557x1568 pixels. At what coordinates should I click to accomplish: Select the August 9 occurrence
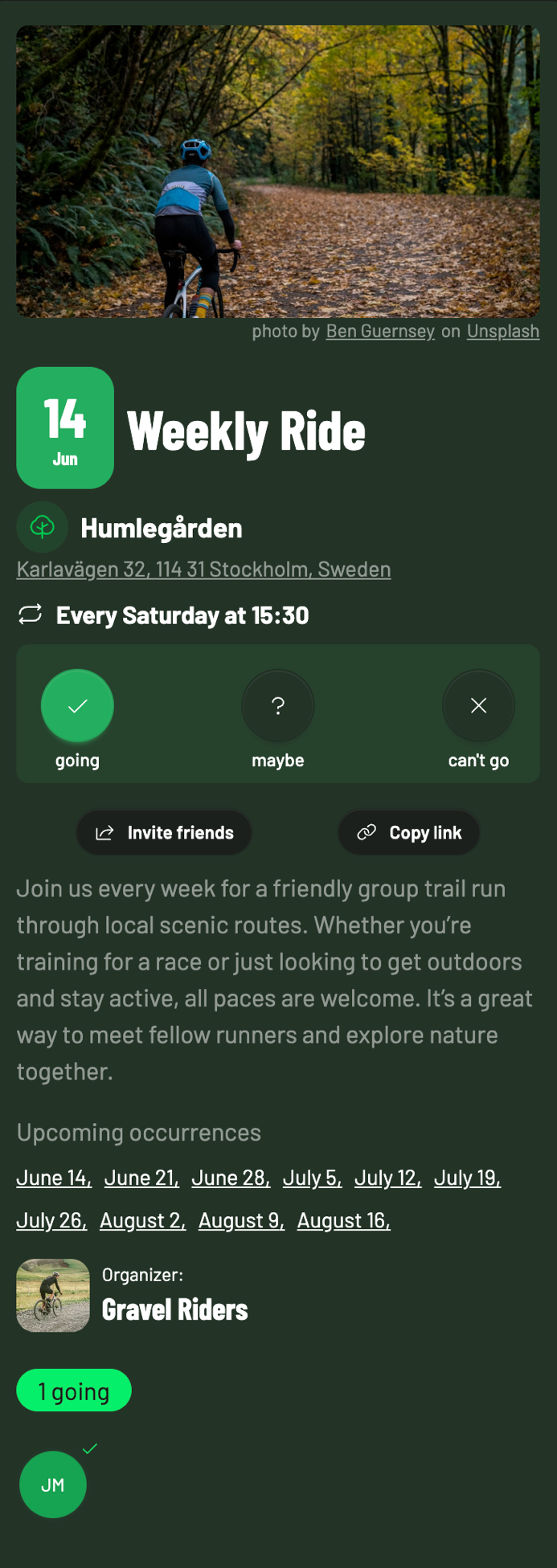click(241, 1220)
